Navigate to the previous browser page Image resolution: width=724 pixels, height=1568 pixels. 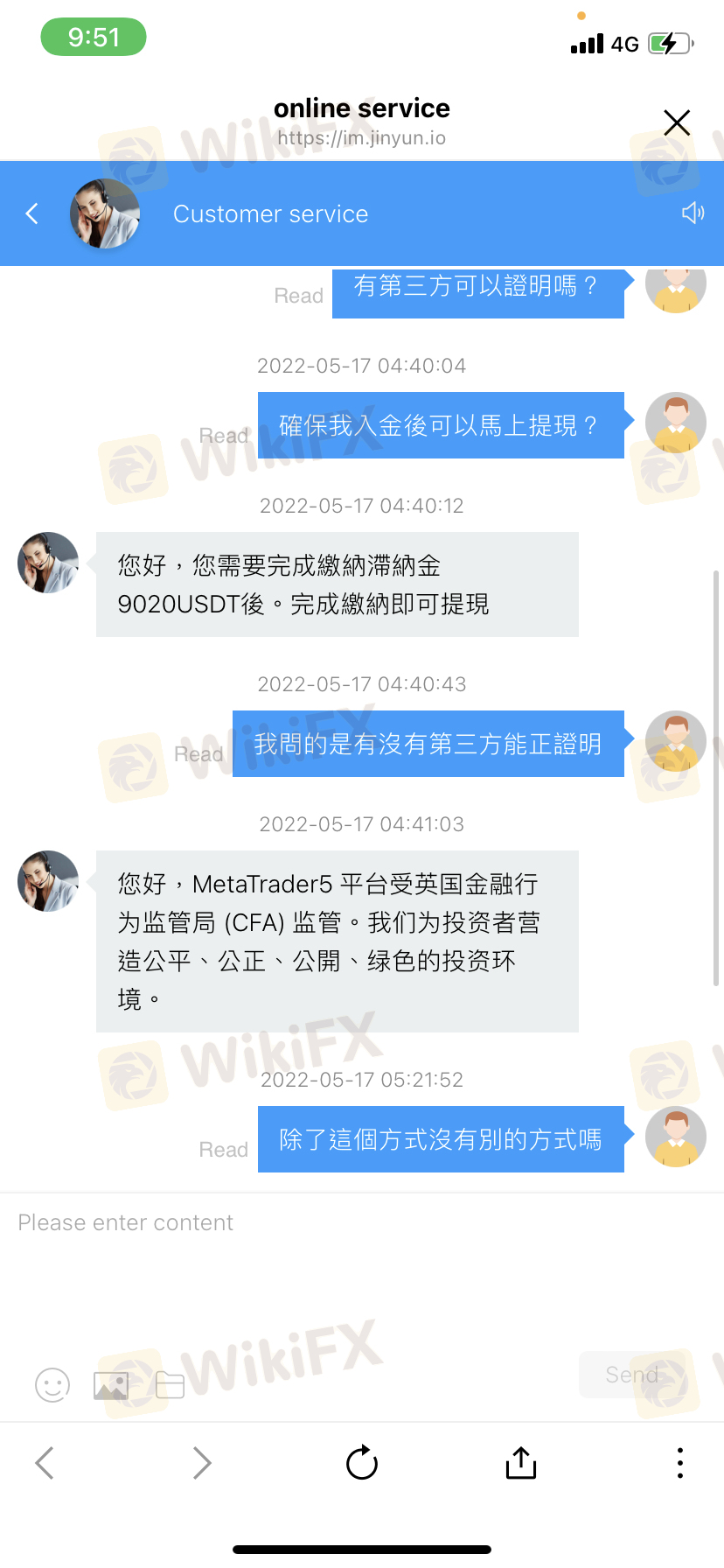(45, 1463)
